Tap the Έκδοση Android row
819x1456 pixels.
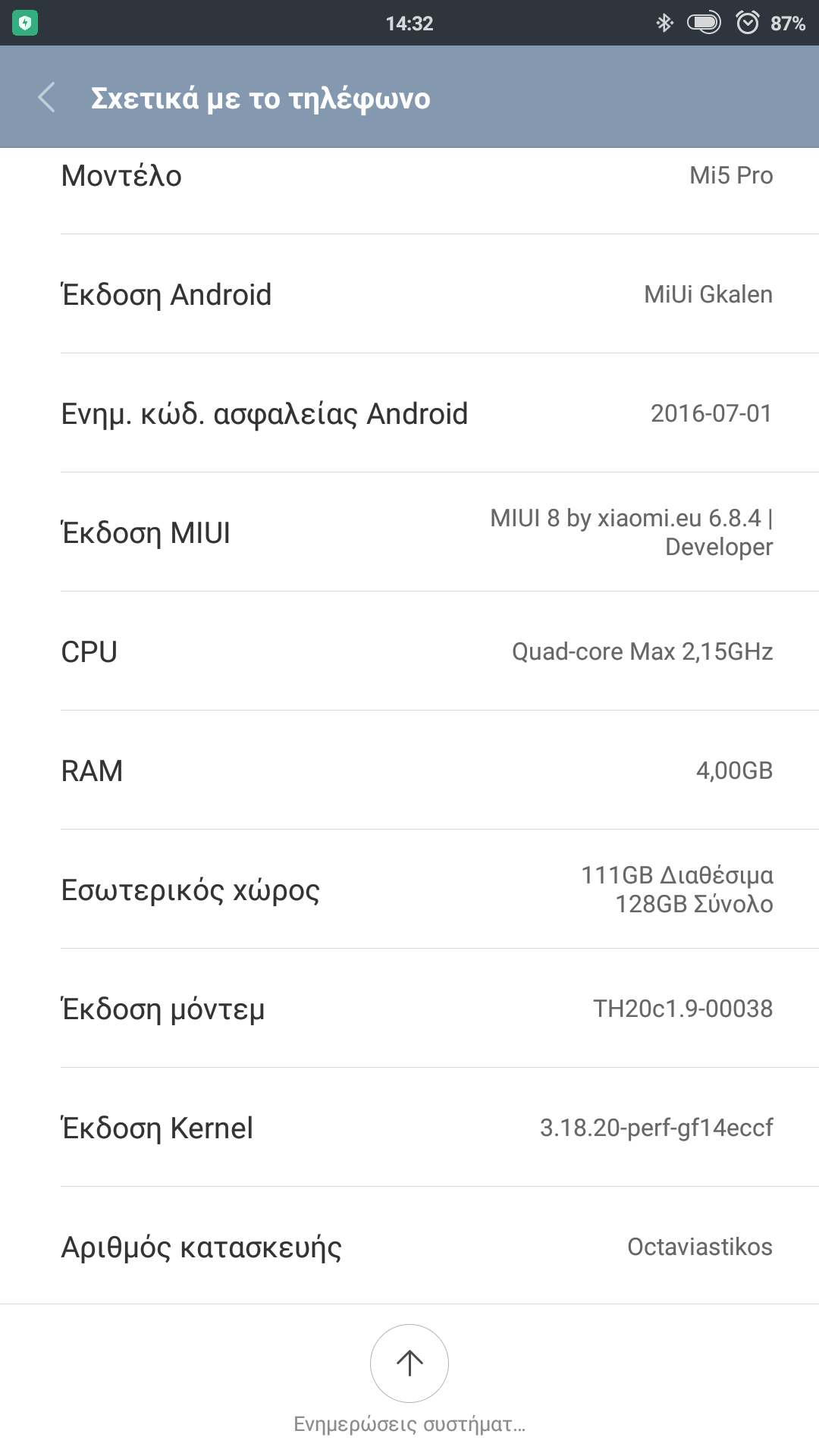click(409, 294)
